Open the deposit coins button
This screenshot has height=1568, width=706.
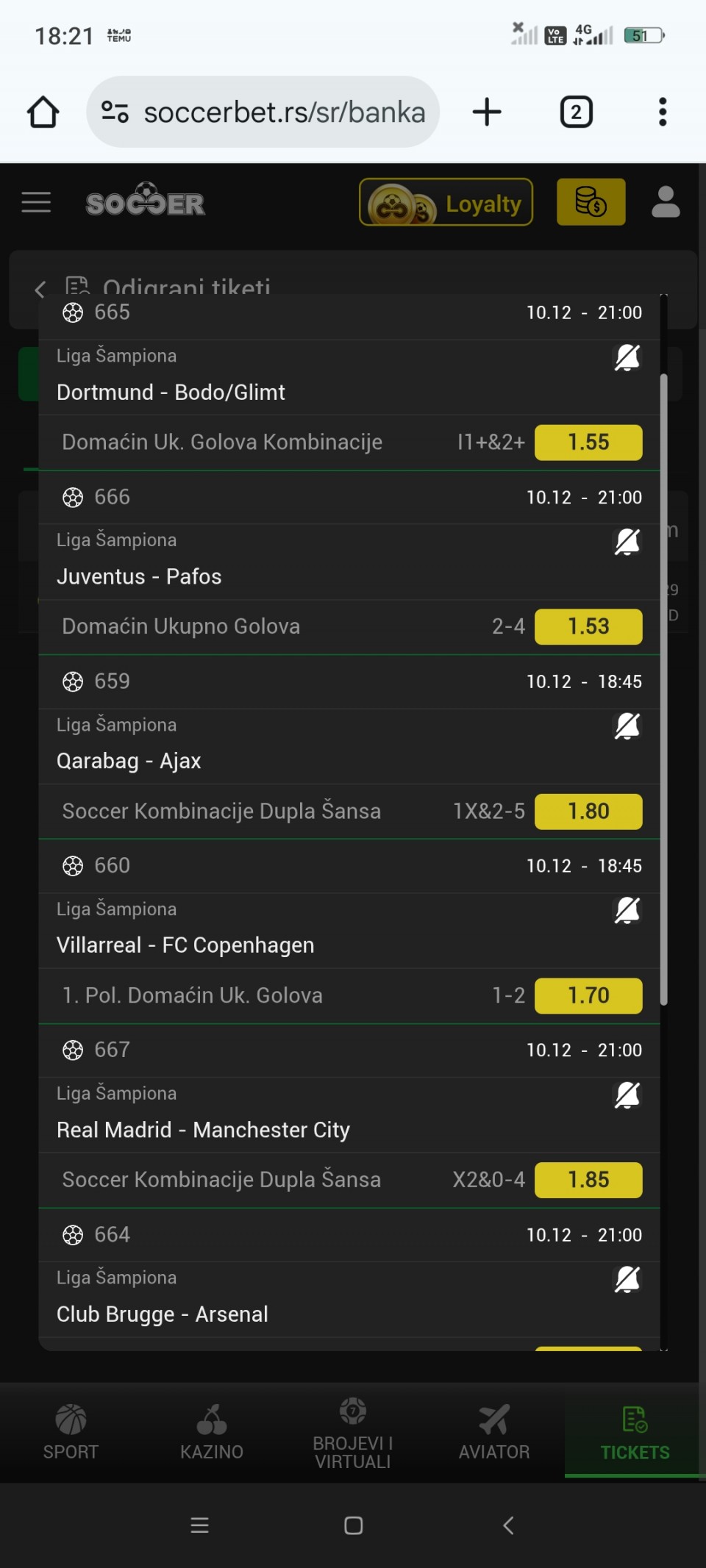[x=591, y=202]
